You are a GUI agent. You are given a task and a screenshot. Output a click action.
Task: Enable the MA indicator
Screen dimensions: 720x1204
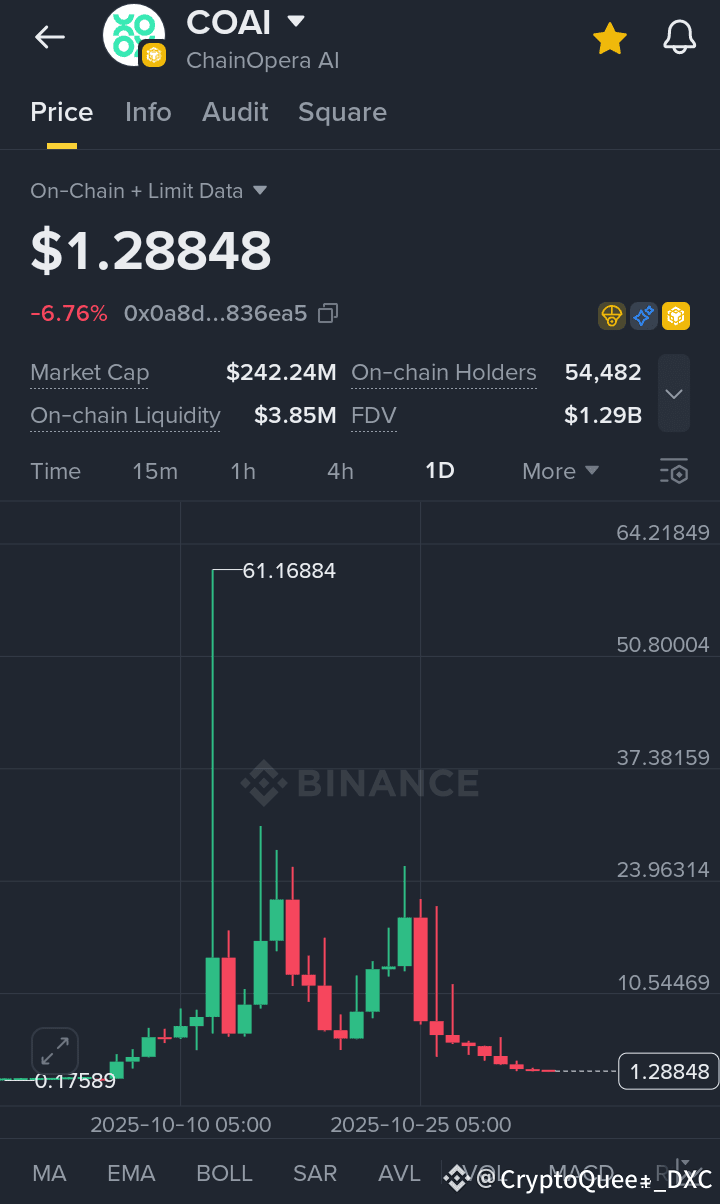click(x=50, y=1173)
